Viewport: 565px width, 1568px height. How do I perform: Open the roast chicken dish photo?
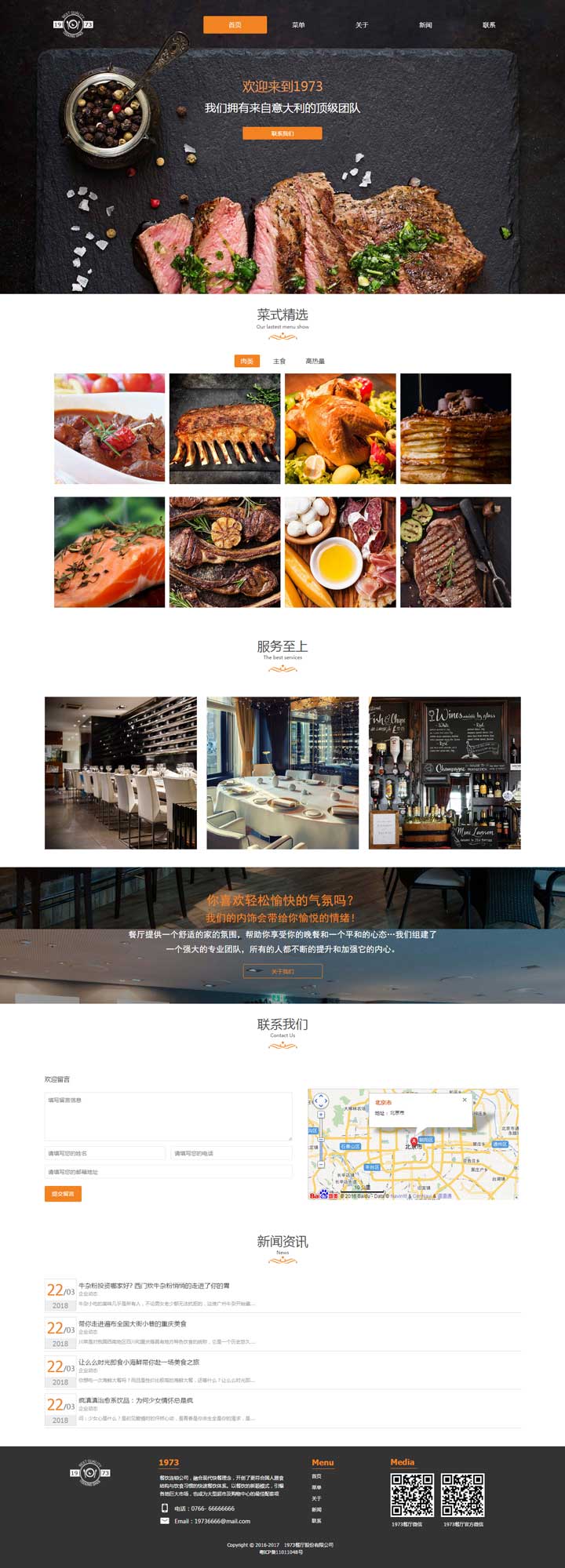tap(340, 428)
